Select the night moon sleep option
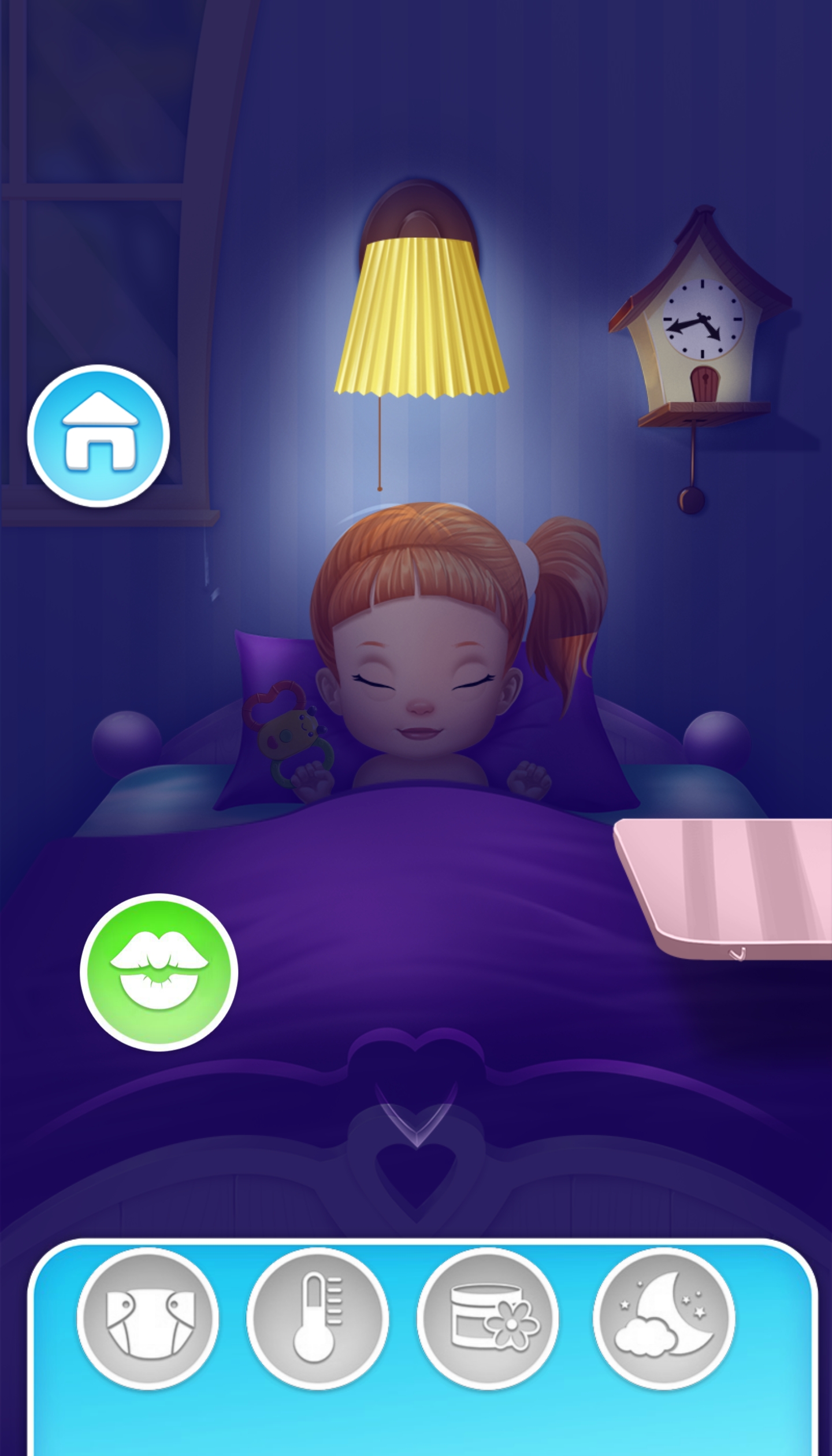The image size is (832, 1456). [664, 1318]
